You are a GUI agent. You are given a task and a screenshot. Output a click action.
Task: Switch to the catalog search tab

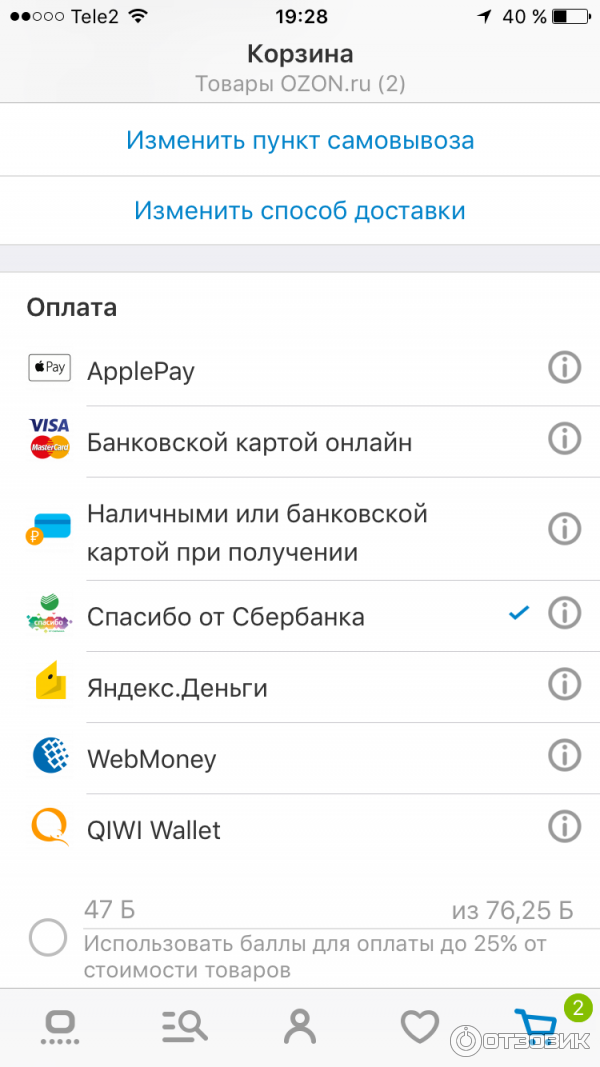click(x=184, y=1026)
